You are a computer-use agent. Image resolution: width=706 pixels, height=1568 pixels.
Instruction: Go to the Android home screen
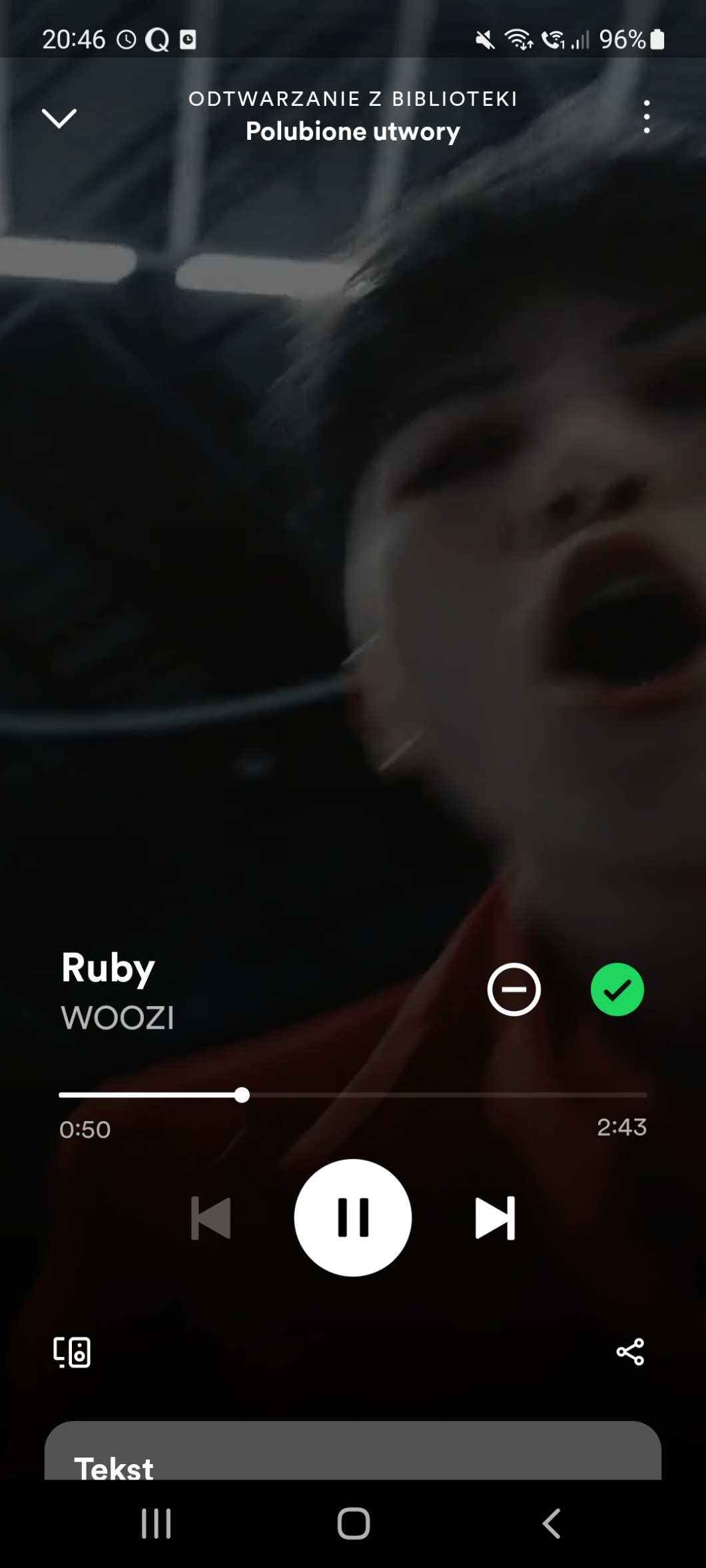point(353,1523)
